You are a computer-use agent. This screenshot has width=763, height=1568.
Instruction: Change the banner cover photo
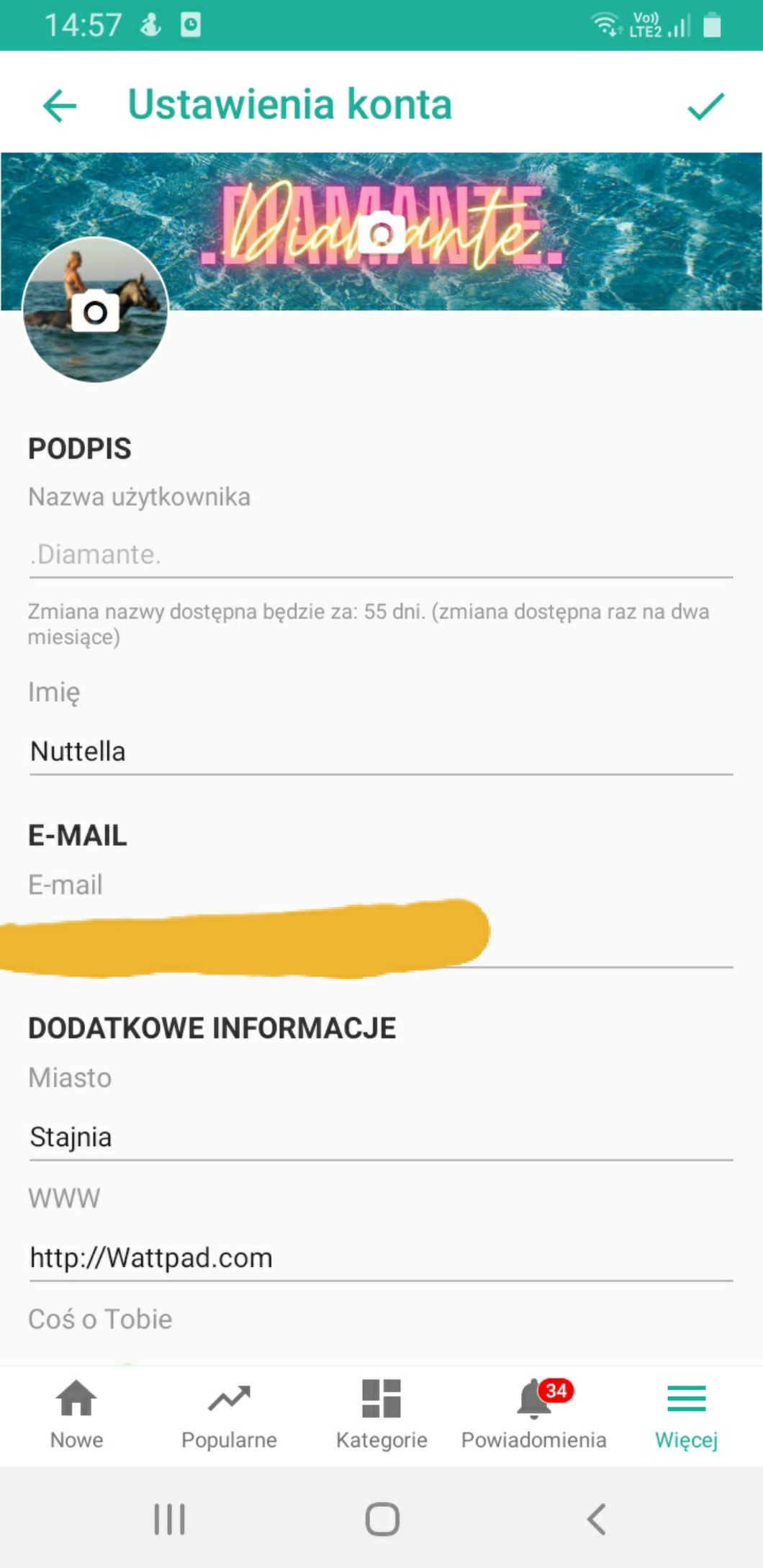pyautogui.click(x=381, y=232)
